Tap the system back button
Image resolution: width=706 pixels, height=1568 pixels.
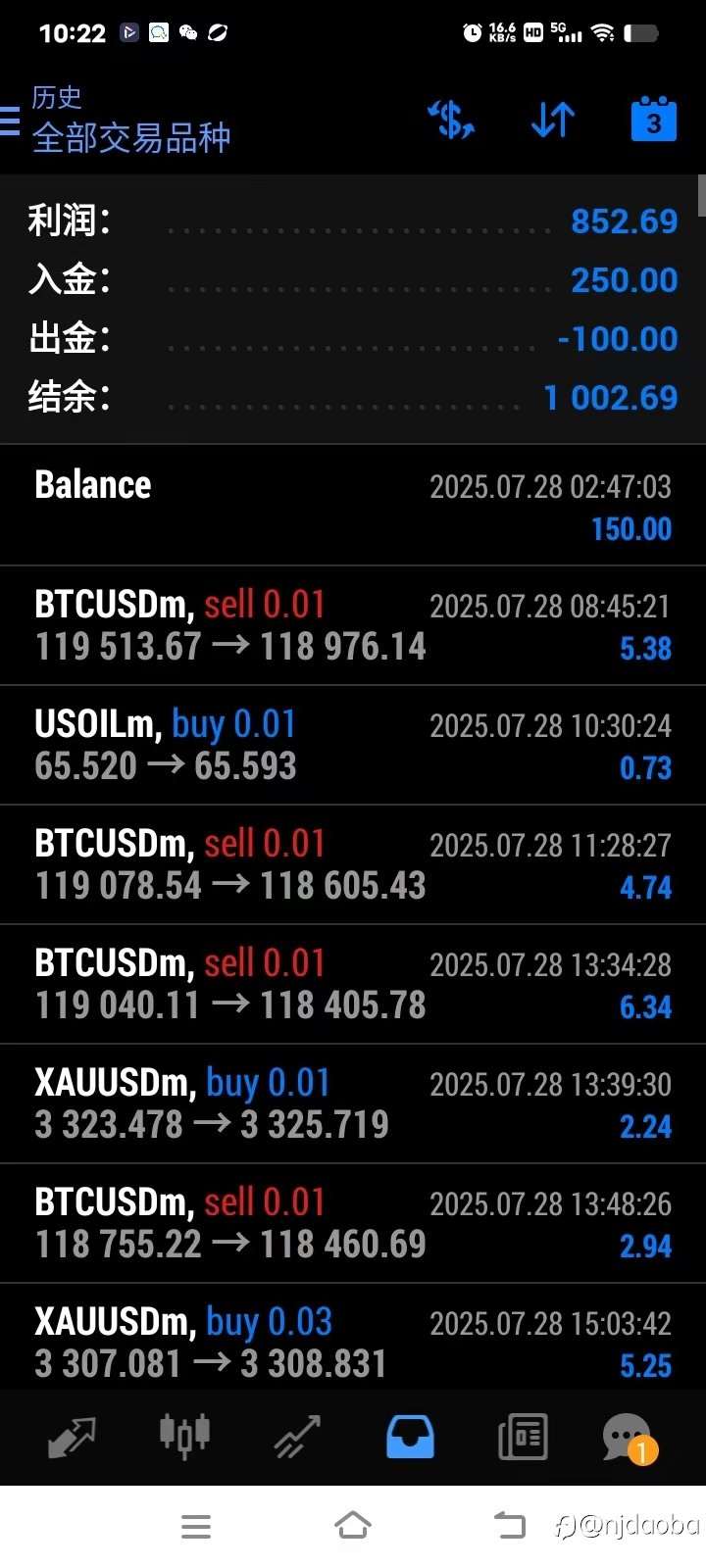click(x=510, y=1526)
